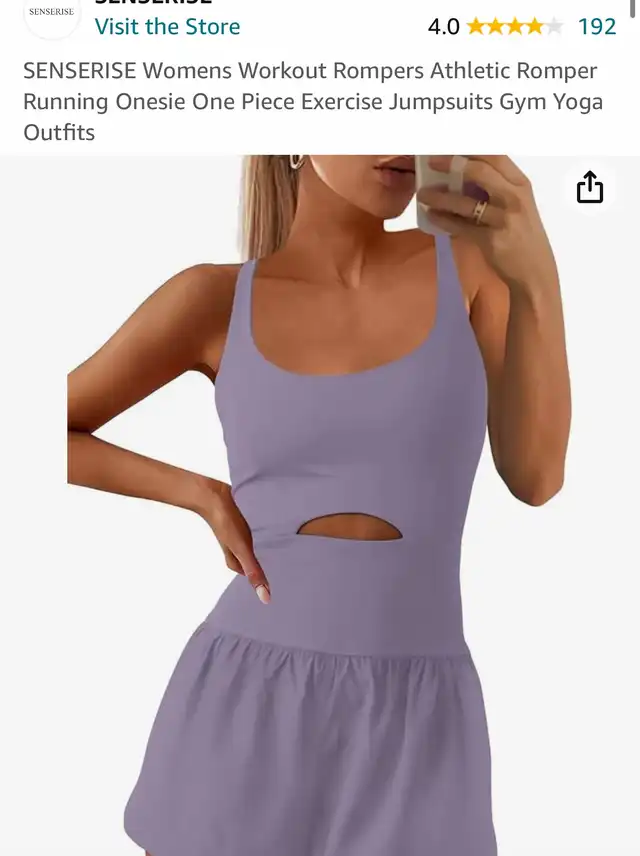Open the 192 customer ratings
640x856 pixels.
pos(597,27)
